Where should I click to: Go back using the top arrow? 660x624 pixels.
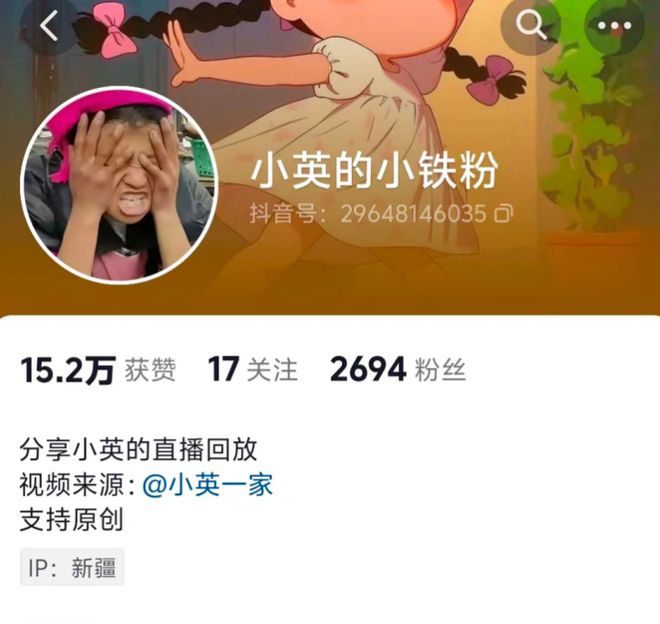[x=47, y=25]
